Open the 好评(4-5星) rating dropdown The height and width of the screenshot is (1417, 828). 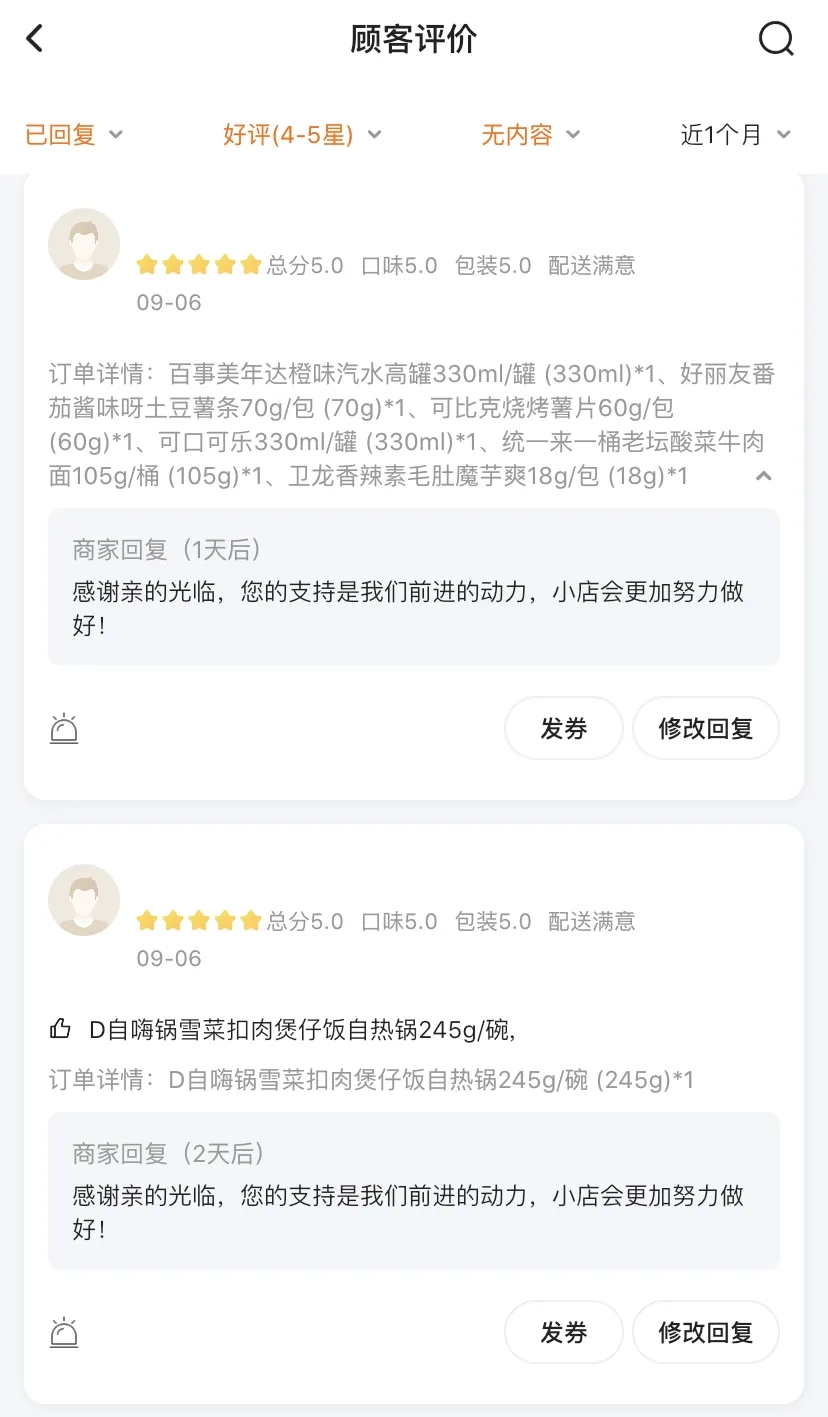click(302, 135)
